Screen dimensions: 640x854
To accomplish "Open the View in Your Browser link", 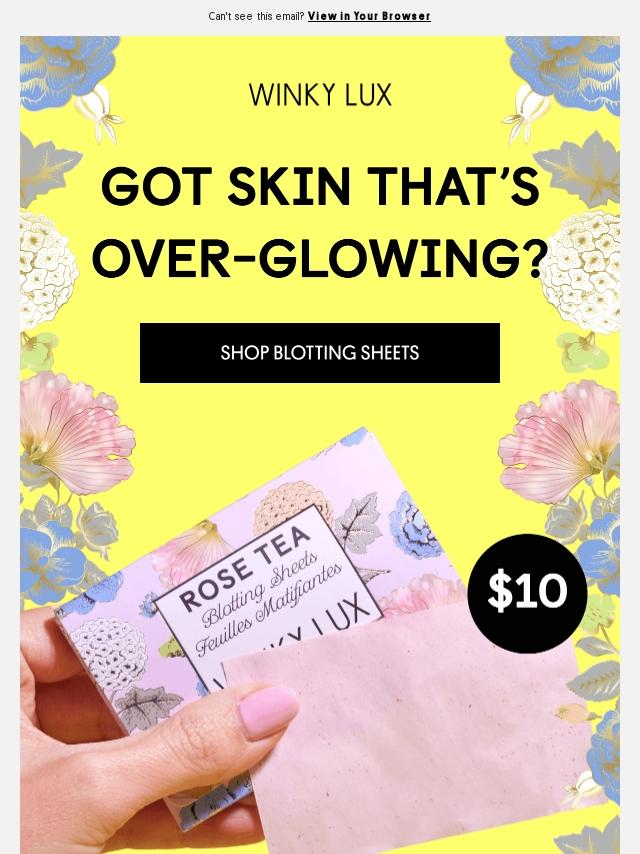I will 369,16.
